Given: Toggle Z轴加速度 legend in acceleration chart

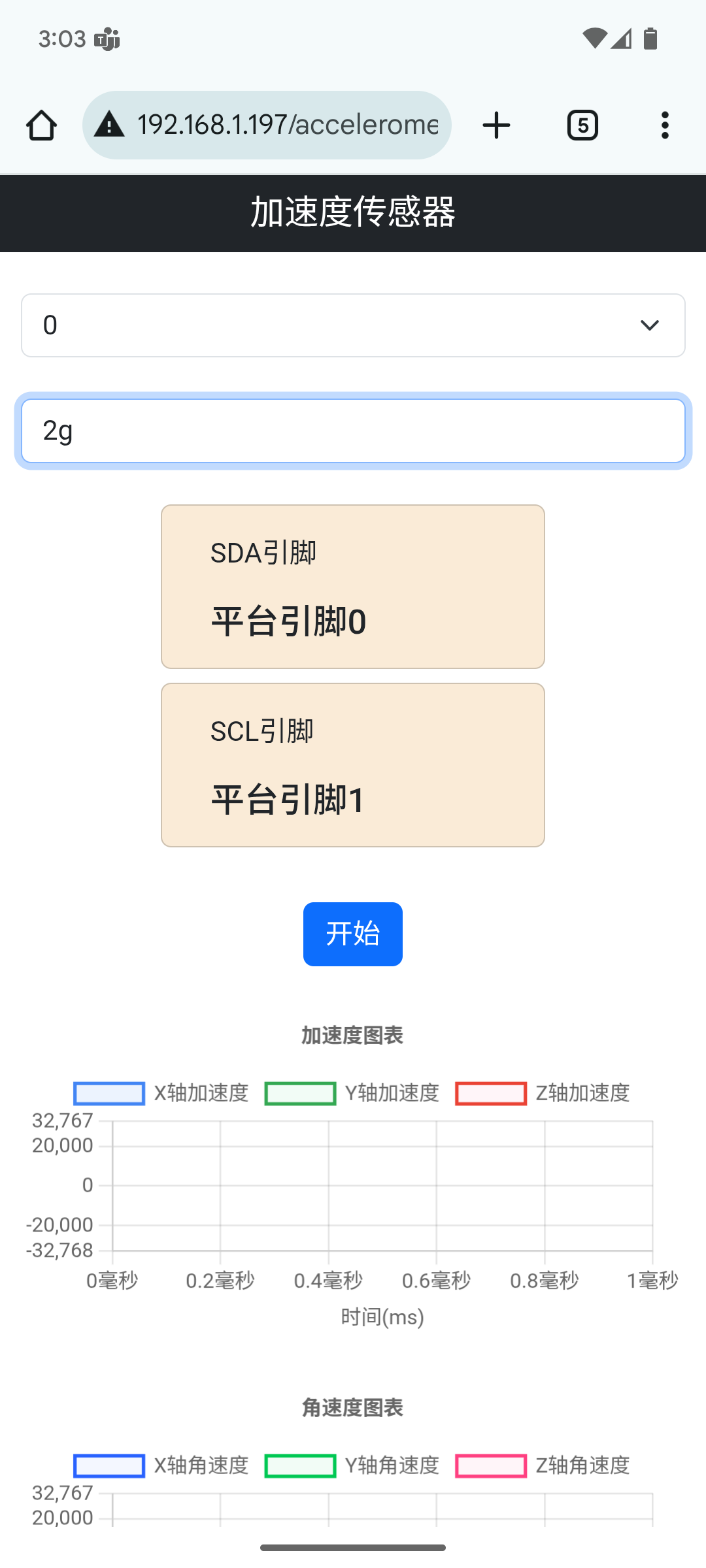Looking at the screenshot, I should (543, 1093).
